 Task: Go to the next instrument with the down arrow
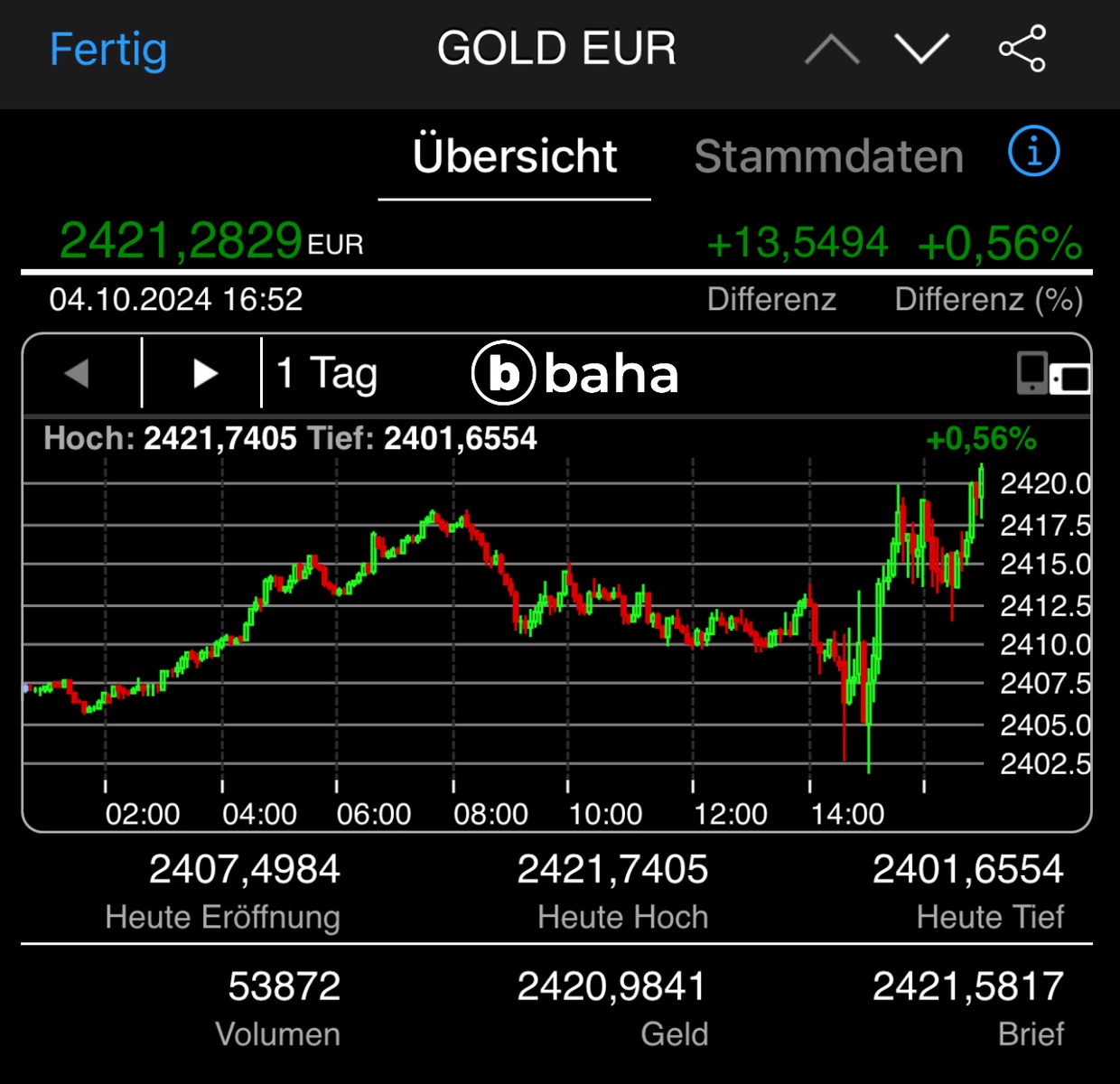921,50
